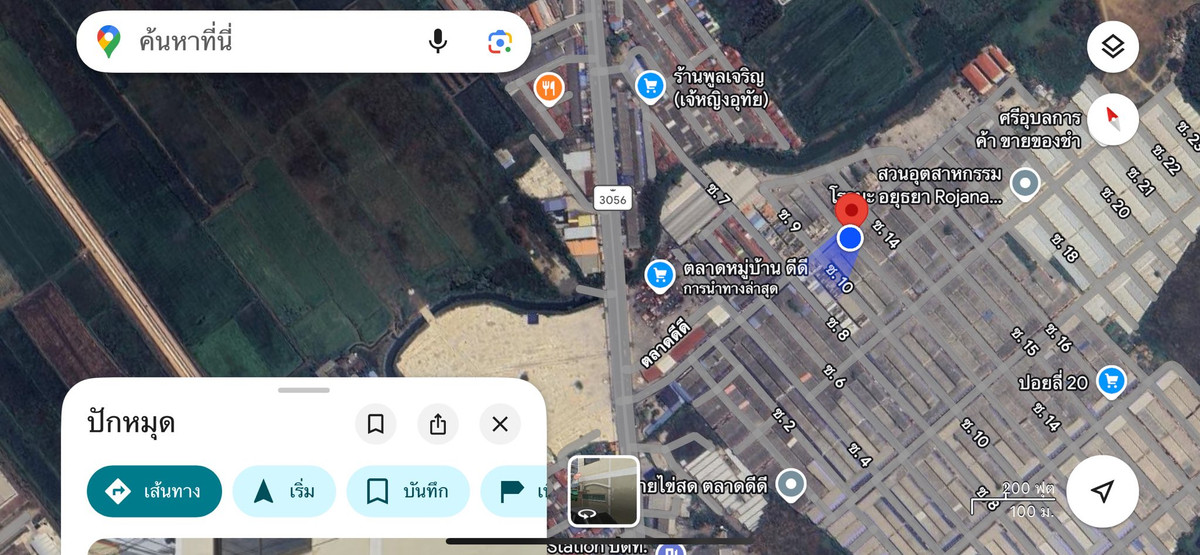1200x555 pixels.
Task: Get directions with the "เส้นทาง" button
Action: (154, 491)
